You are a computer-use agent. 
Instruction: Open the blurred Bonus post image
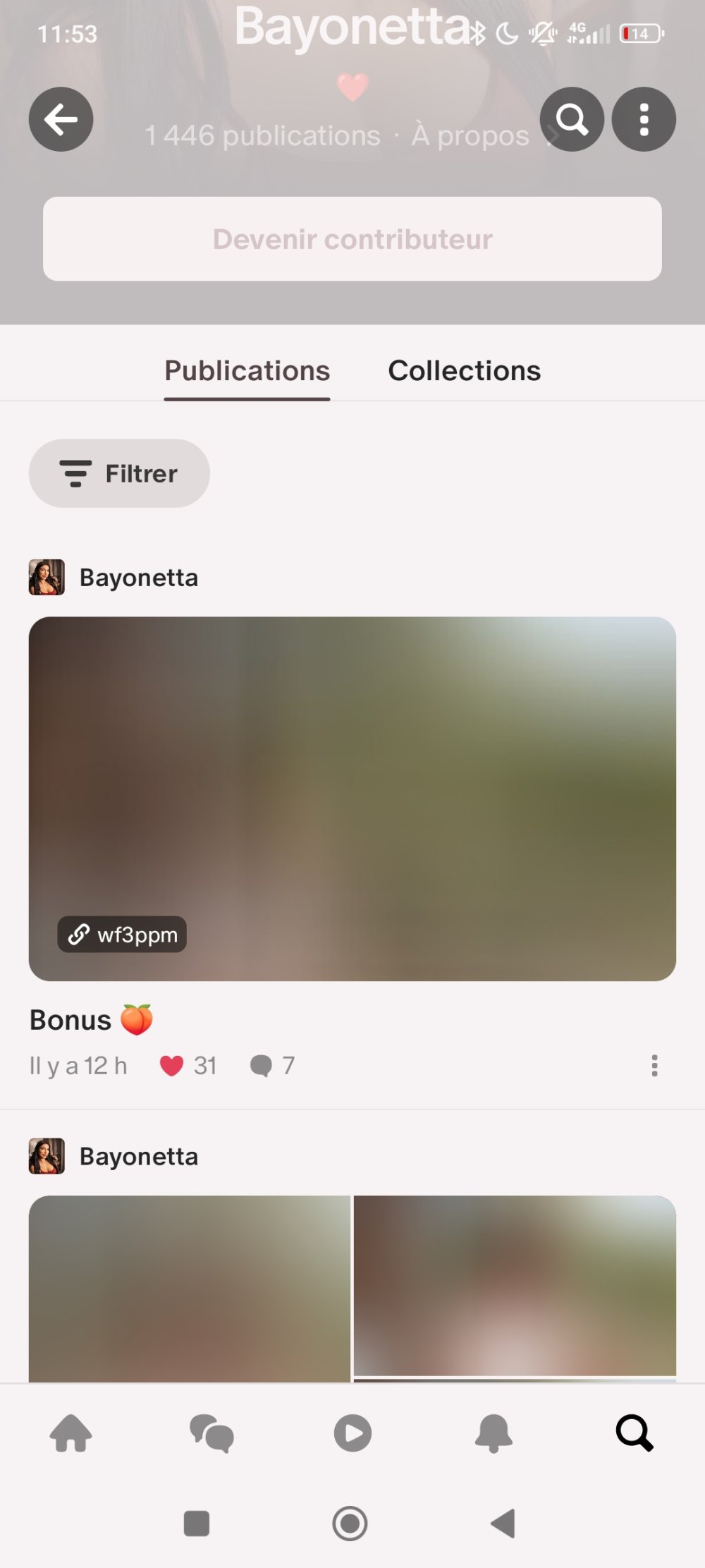coord(352,776)
